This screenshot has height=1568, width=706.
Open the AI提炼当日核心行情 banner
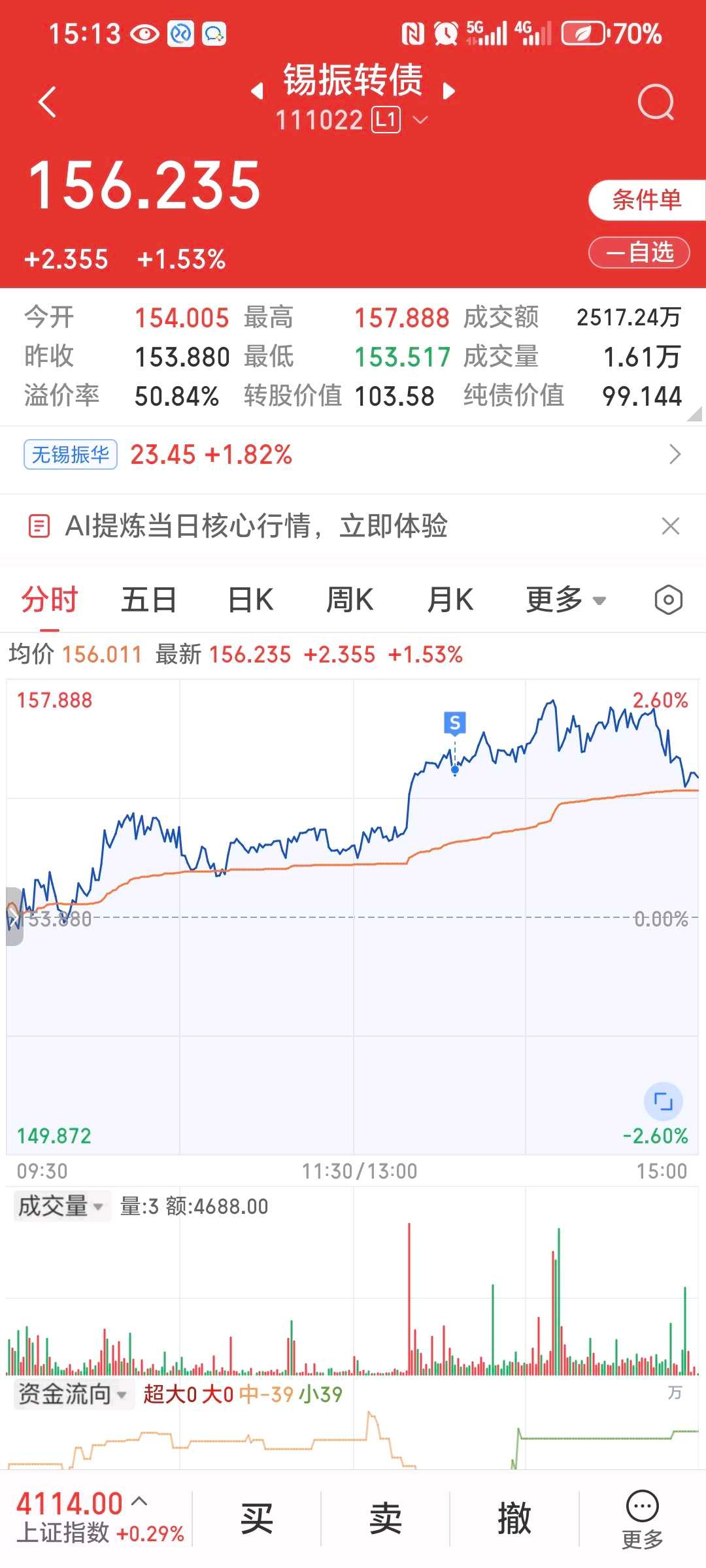[x=256, y=526]
